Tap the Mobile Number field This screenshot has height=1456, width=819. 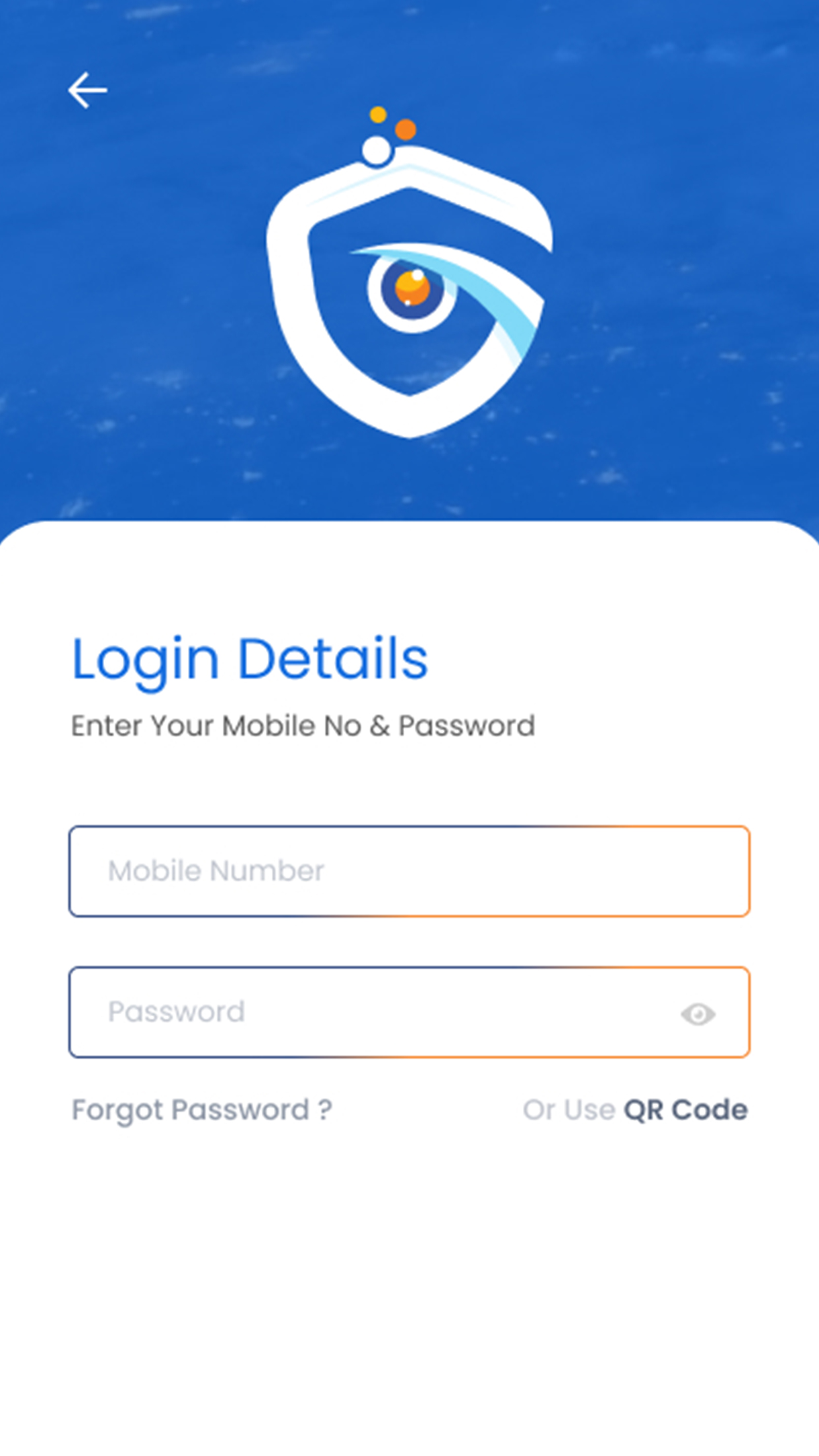pos(409,871)
